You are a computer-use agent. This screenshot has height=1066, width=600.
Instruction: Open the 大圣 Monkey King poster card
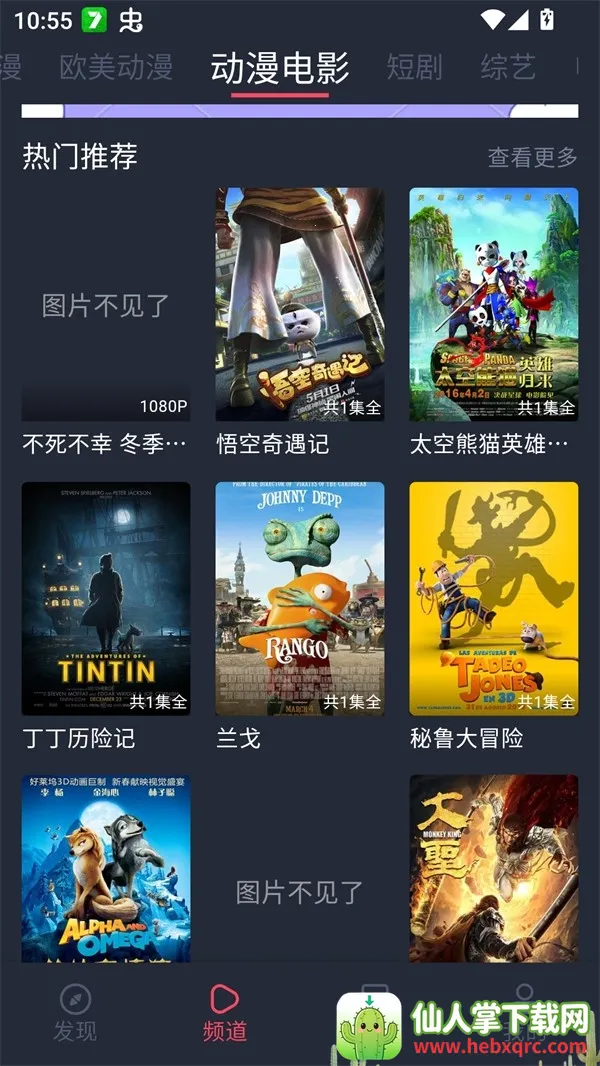(493, 868)
